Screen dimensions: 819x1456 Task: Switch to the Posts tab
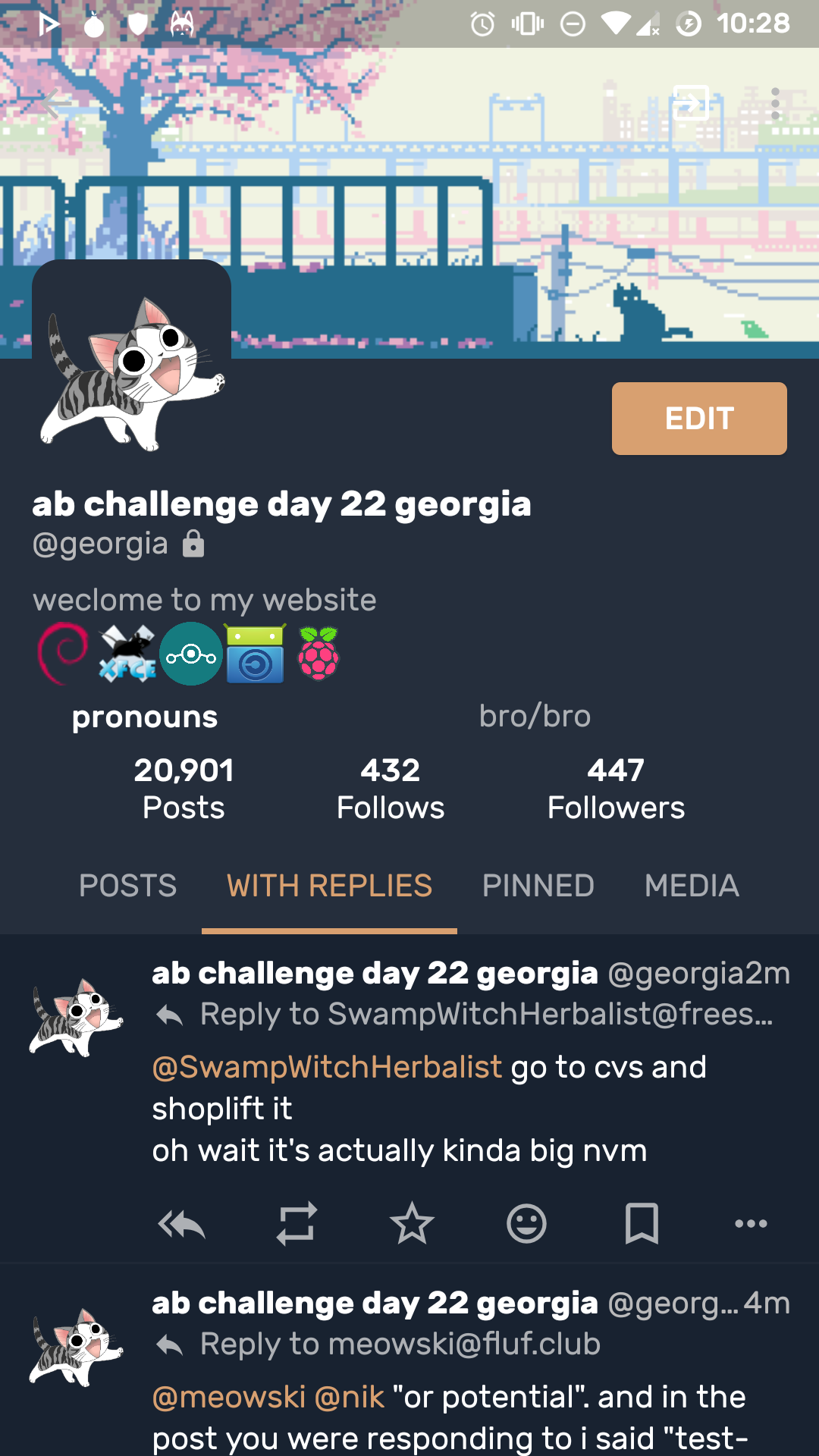point(127,886)
